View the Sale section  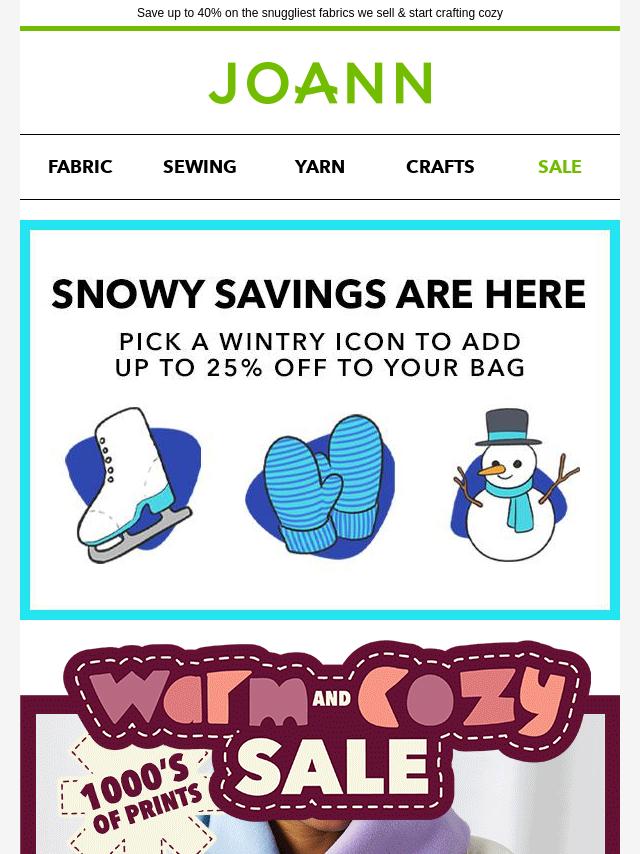coord(560,167)
